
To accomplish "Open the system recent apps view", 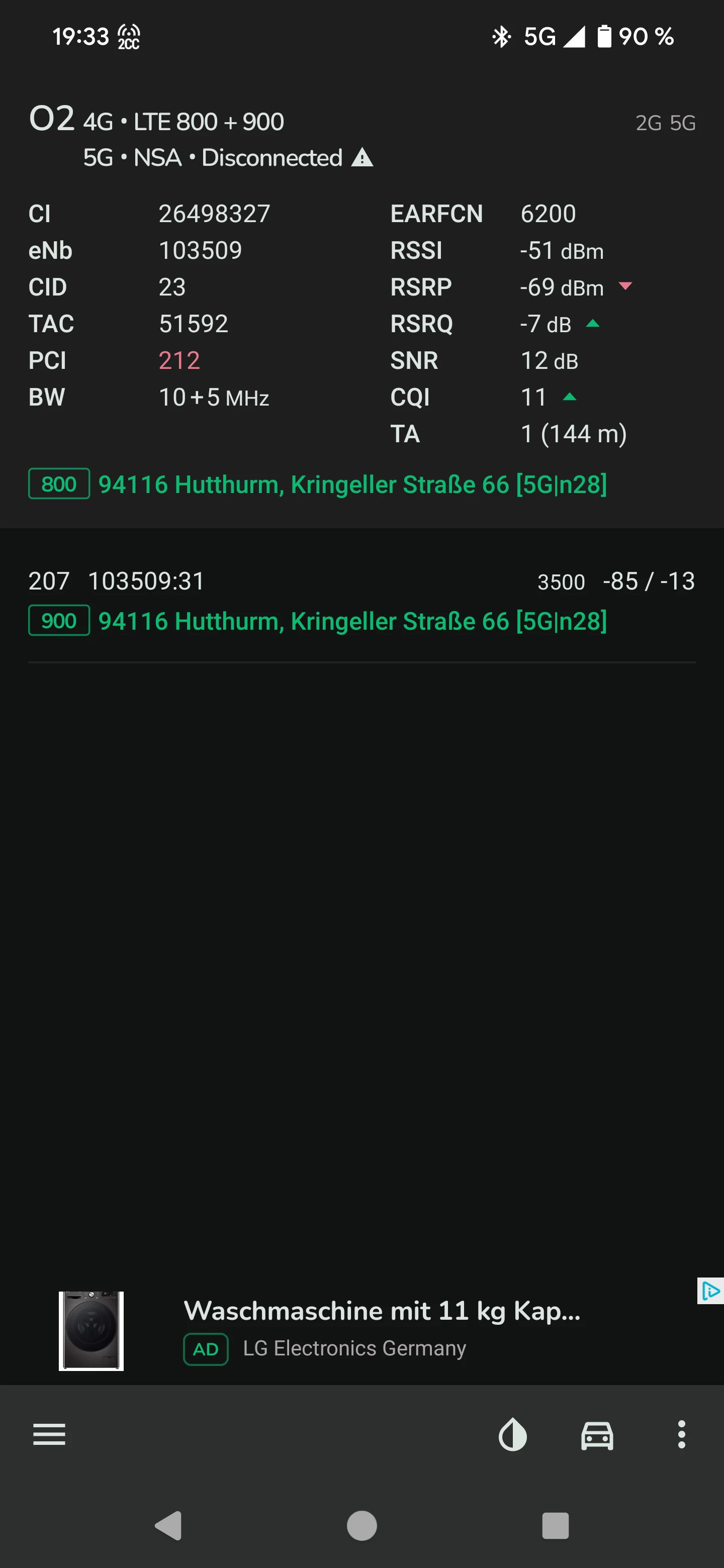I will coord(555,1526).
